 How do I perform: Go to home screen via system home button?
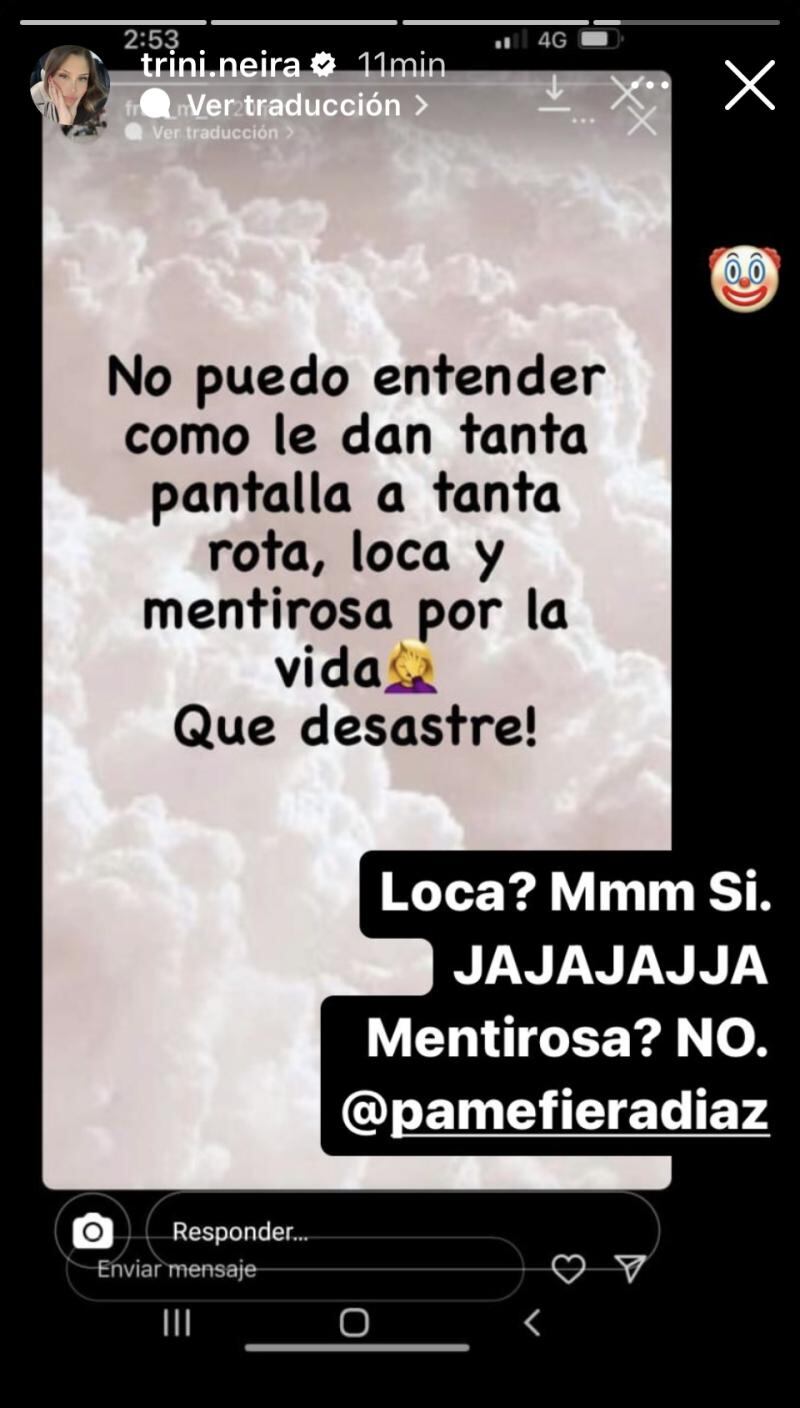[x=354, y=1323]
